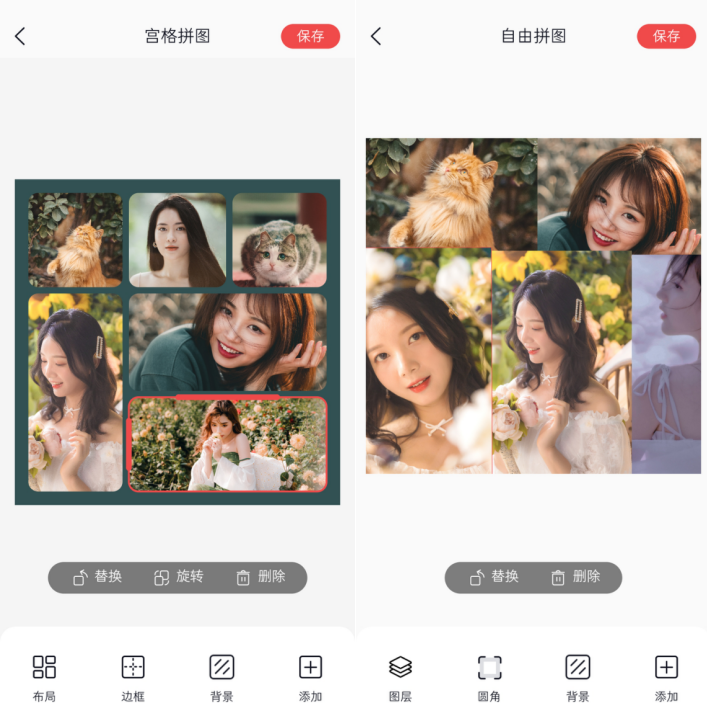The width and height of the screenshot is (707, 726).
Task: Go back from the 宫格拼图 screen
Action: [x=20, y=36]
